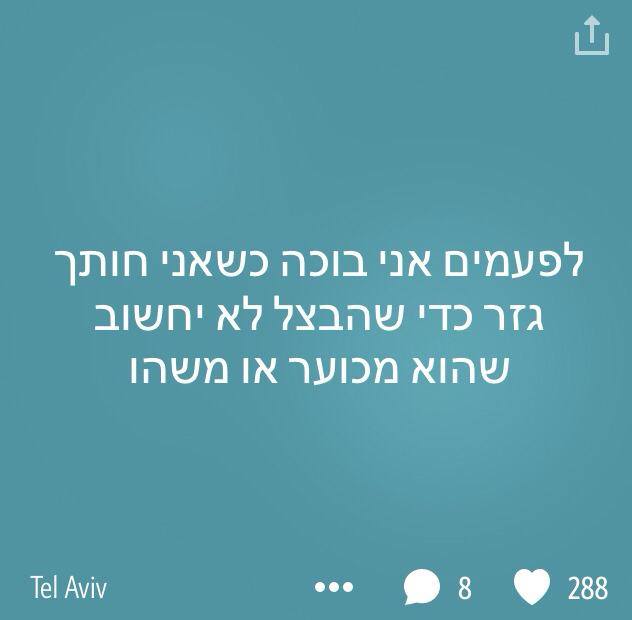Open the comments on this post
632x620 pixels.
pyautogui.click(x=421, y=587)
